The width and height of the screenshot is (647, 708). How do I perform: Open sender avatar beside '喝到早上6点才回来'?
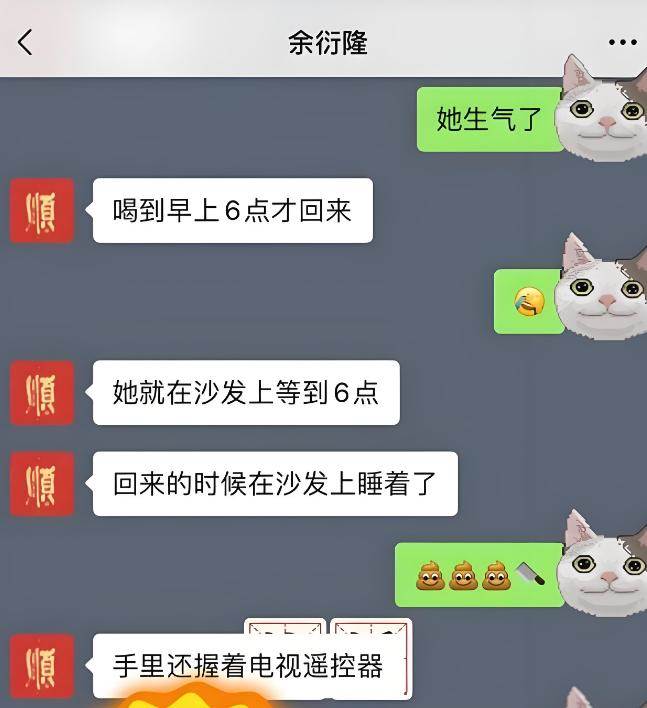[42, 210]
